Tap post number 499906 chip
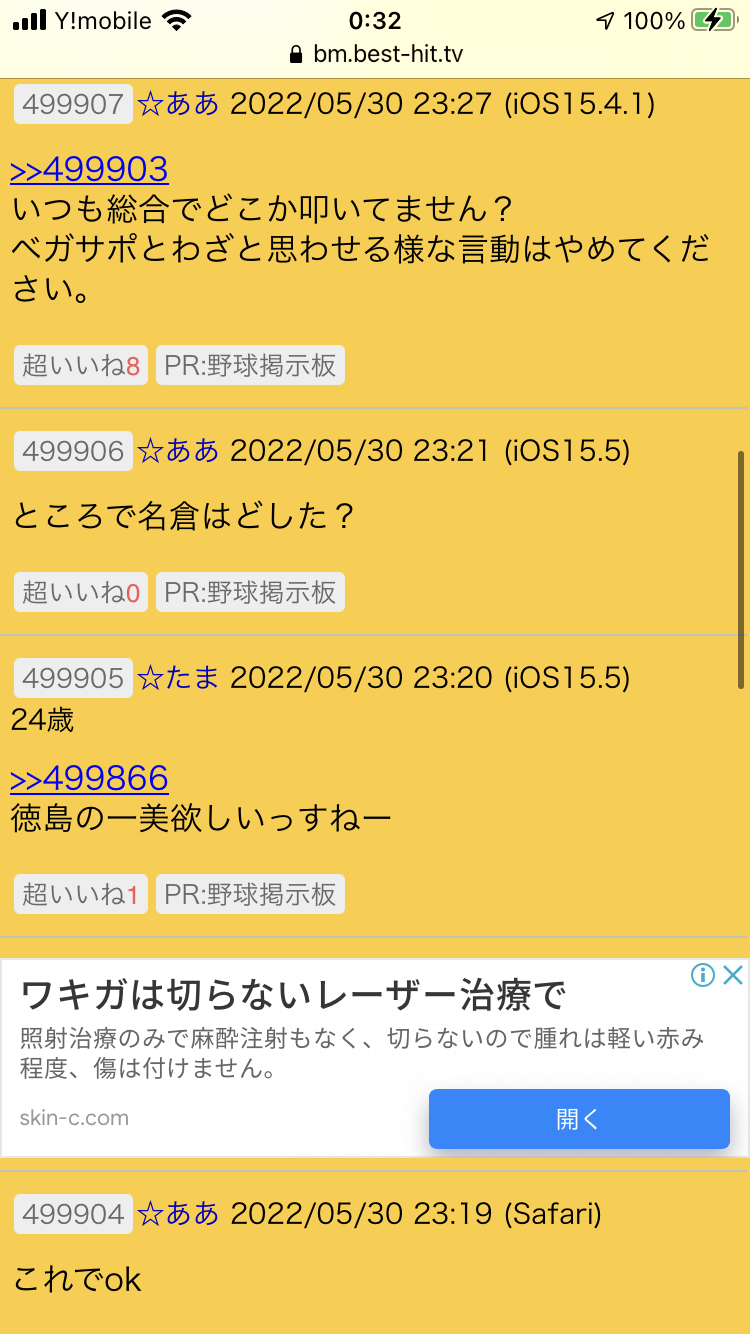Screen dimensions: 750x1334 click(73, 451)
